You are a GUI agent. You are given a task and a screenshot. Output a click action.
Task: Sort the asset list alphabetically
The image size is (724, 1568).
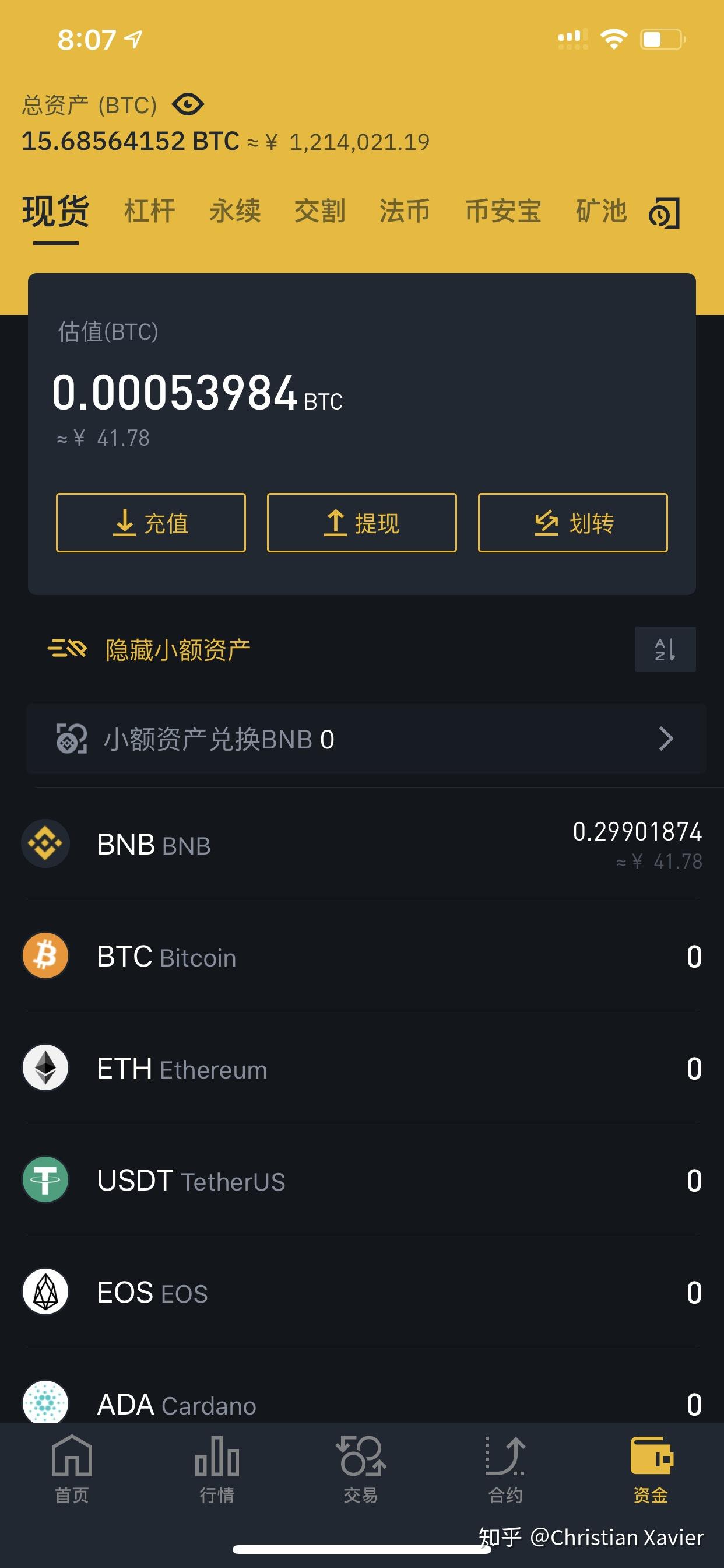click(x=665, y=649)
